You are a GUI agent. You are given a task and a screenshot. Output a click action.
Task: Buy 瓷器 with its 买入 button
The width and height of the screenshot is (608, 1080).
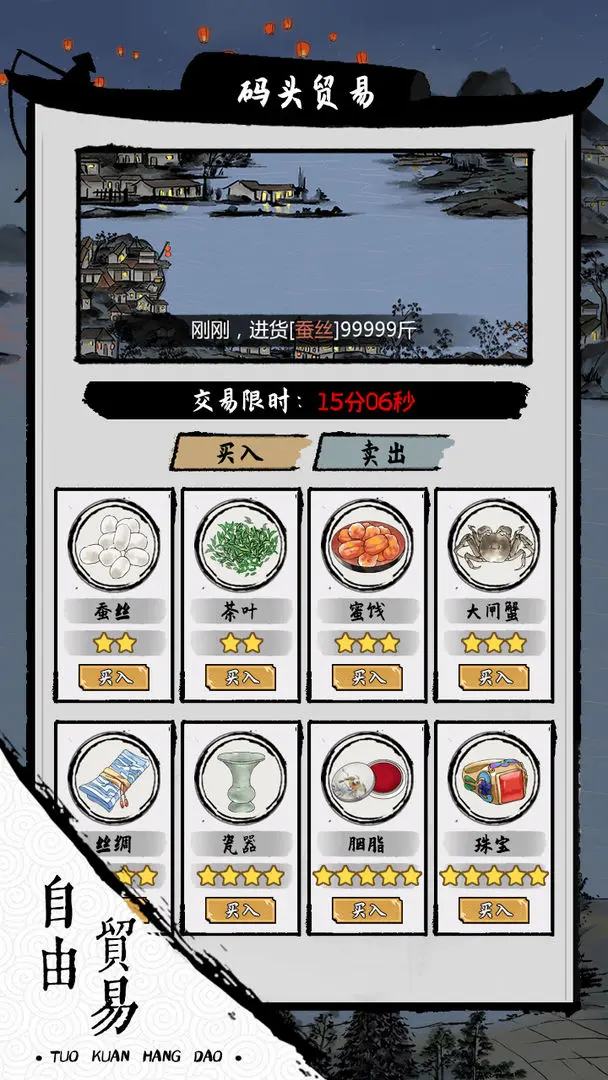(x=240, y=910)
